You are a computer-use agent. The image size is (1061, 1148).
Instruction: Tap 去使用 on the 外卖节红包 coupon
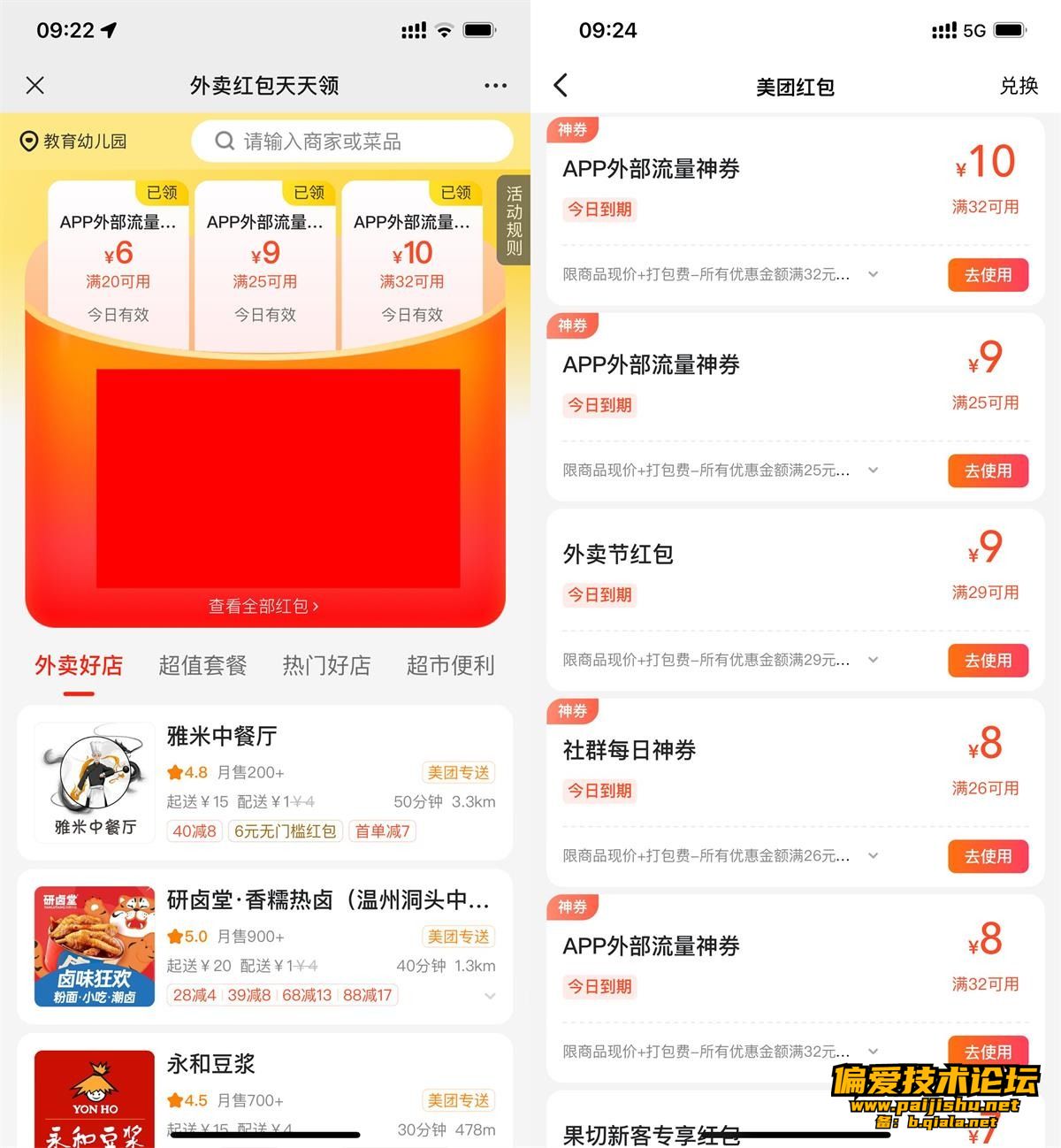click(988, 661)
